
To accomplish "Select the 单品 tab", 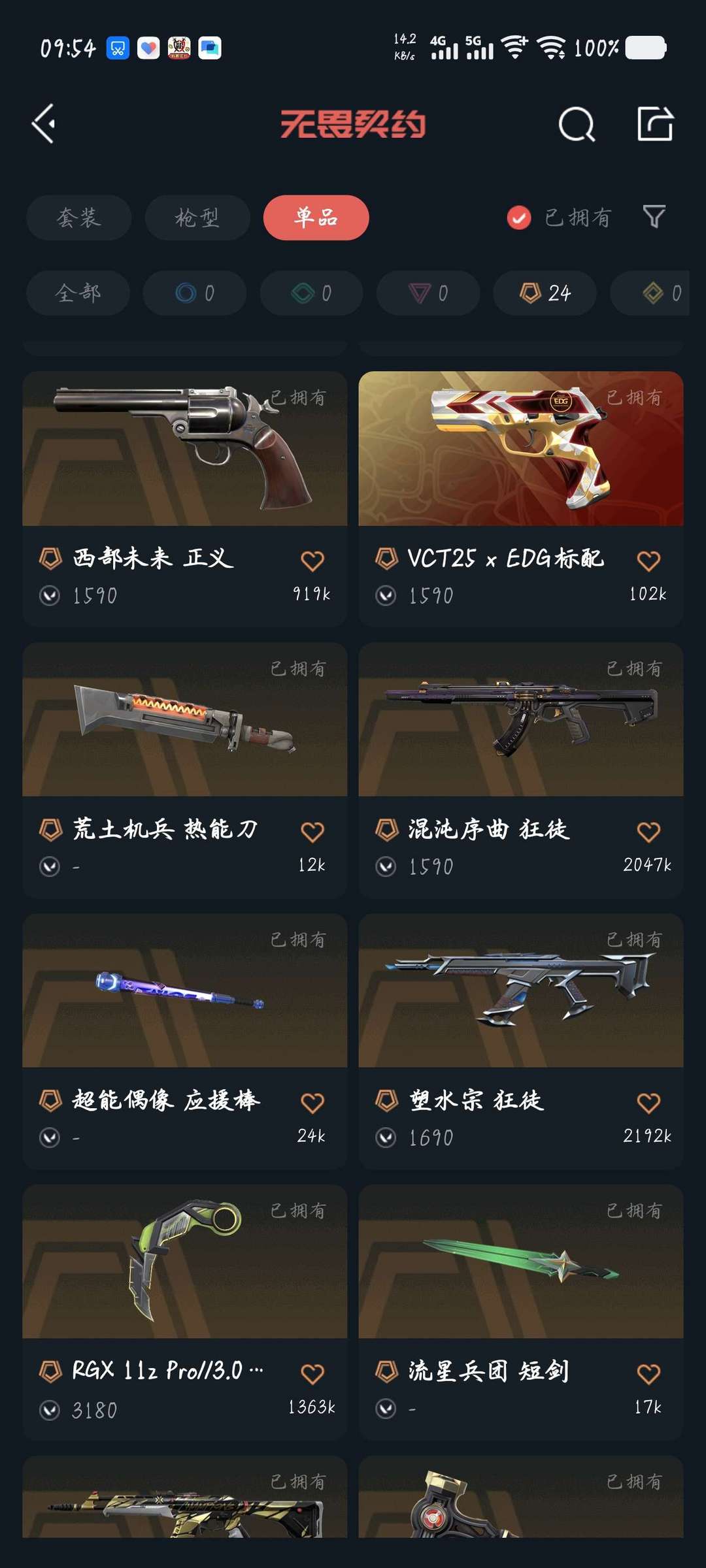I will click(x=315, y=218).
